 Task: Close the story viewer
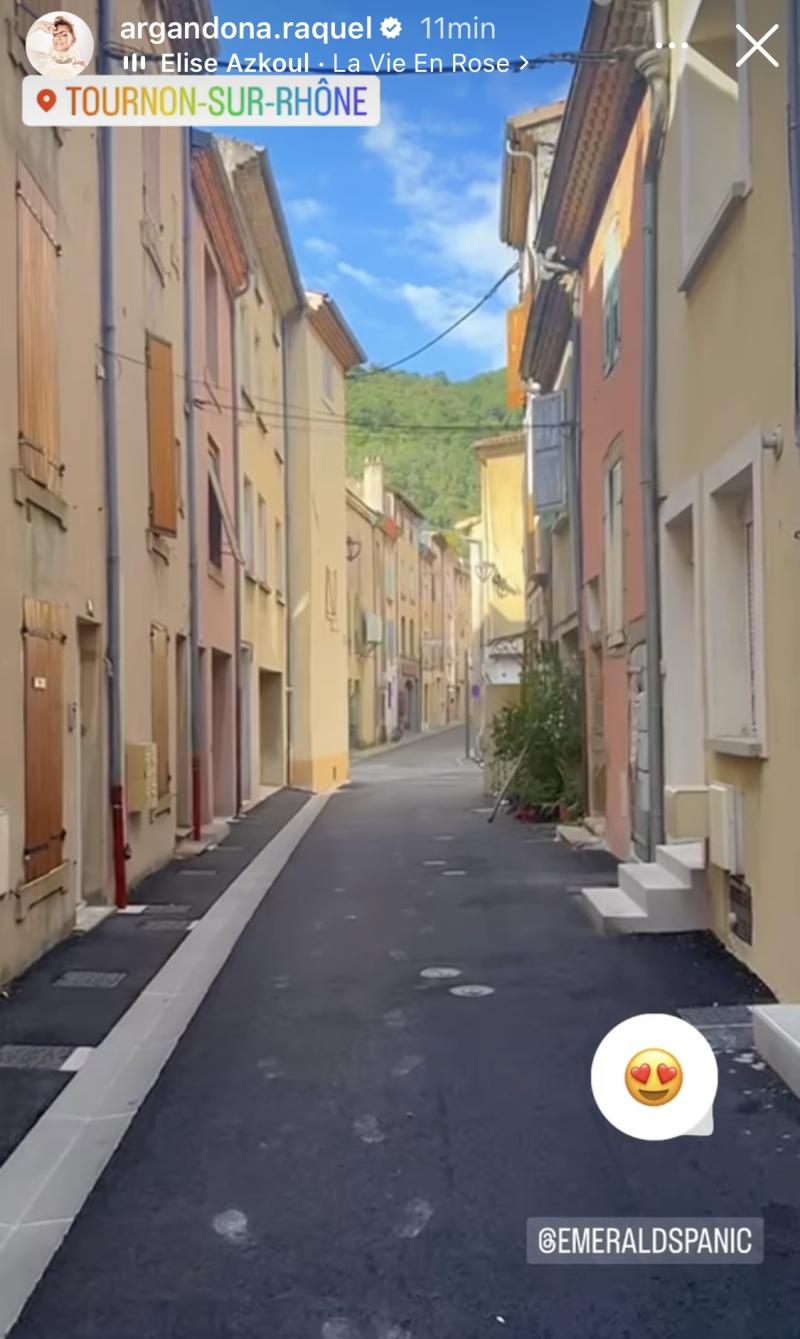point(757,46)
